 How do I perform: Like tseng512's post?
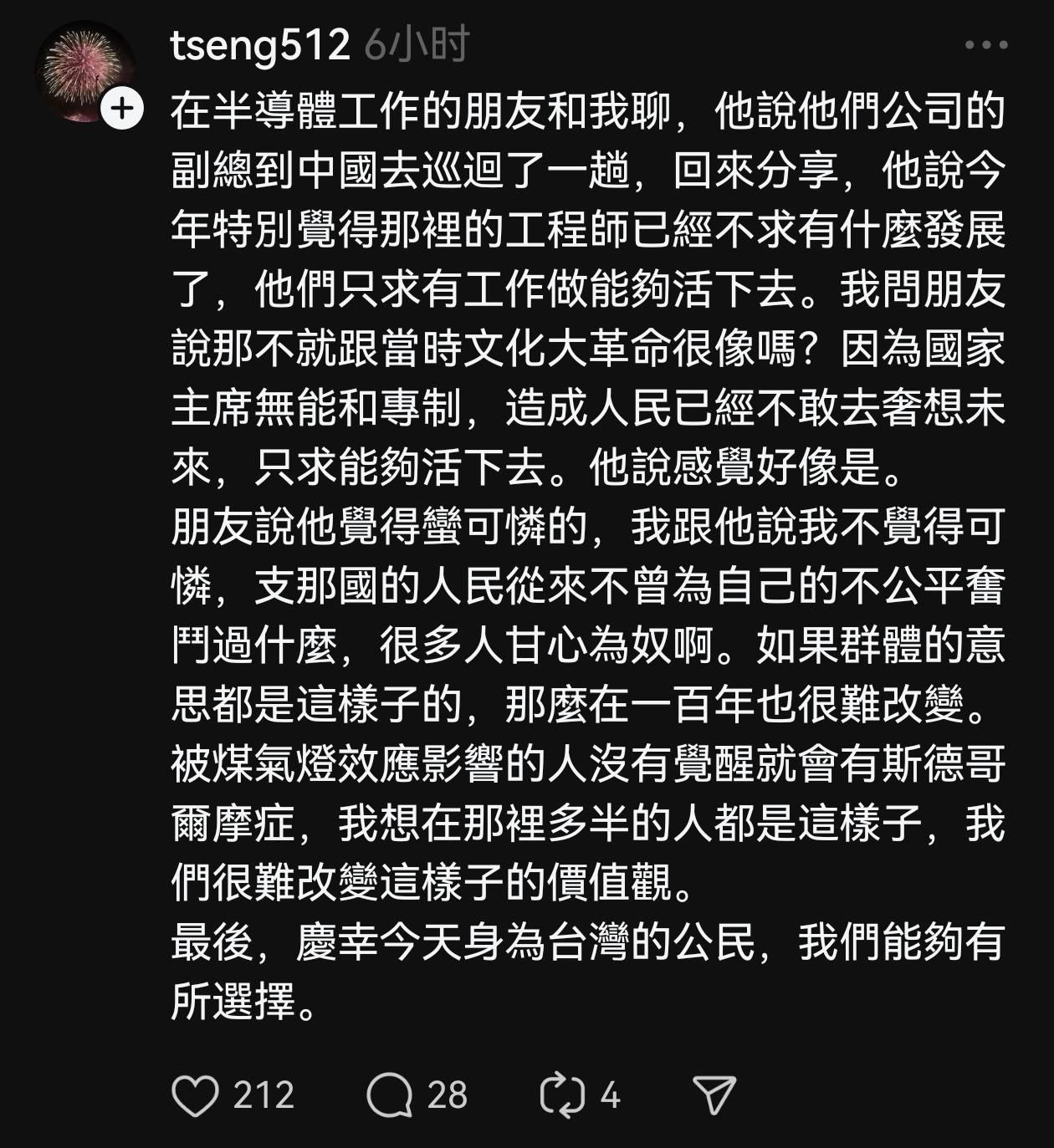[x=195, y=1095]
